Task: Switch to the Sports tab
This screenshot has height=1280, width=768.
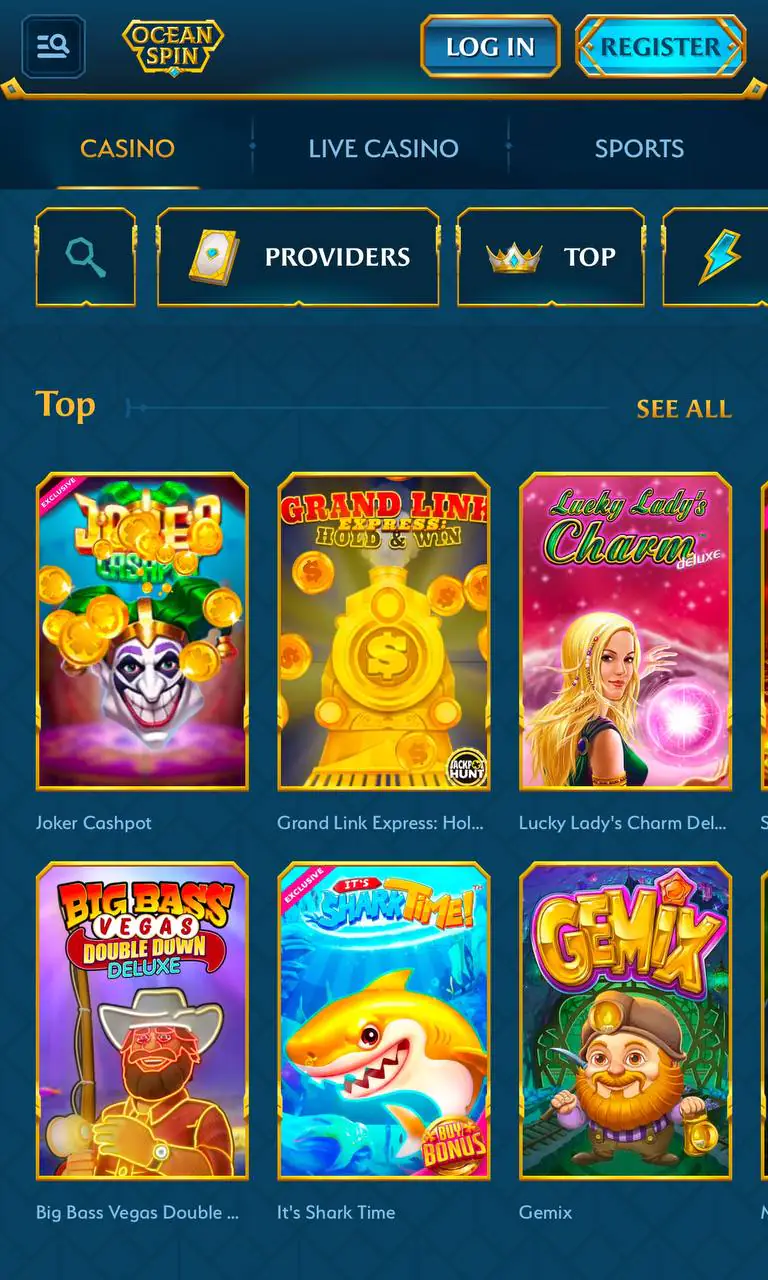Action: (639, 149)
